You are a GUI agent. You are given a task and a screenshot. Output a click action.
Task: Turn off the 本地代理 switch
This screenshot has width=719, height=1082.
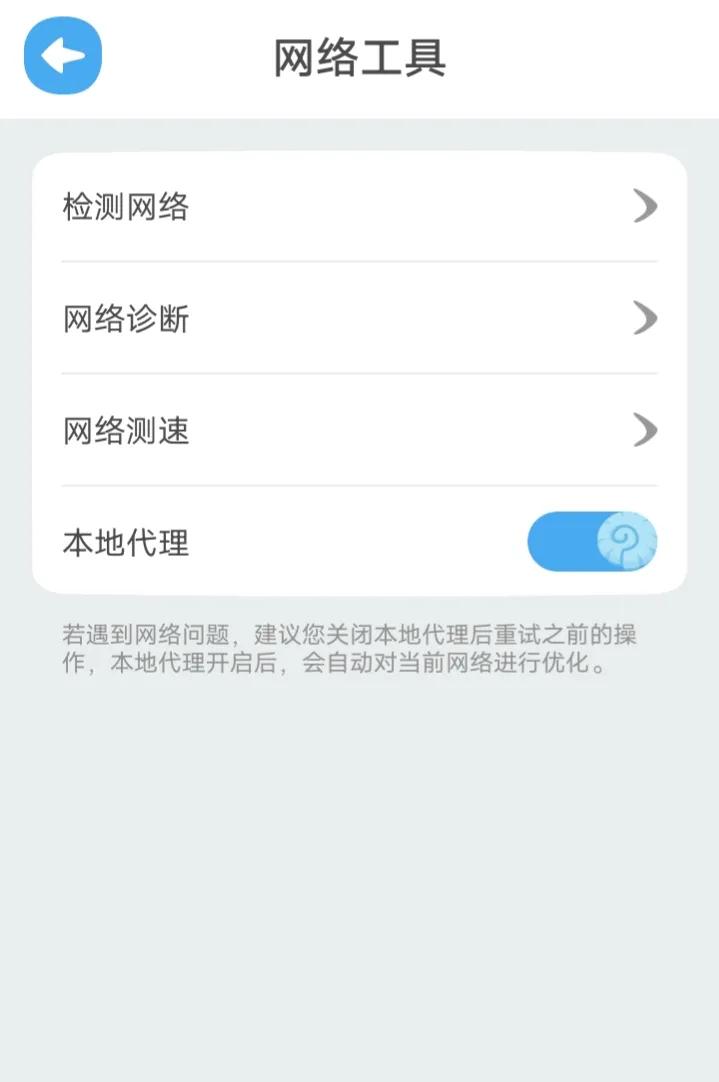(592, 542)
